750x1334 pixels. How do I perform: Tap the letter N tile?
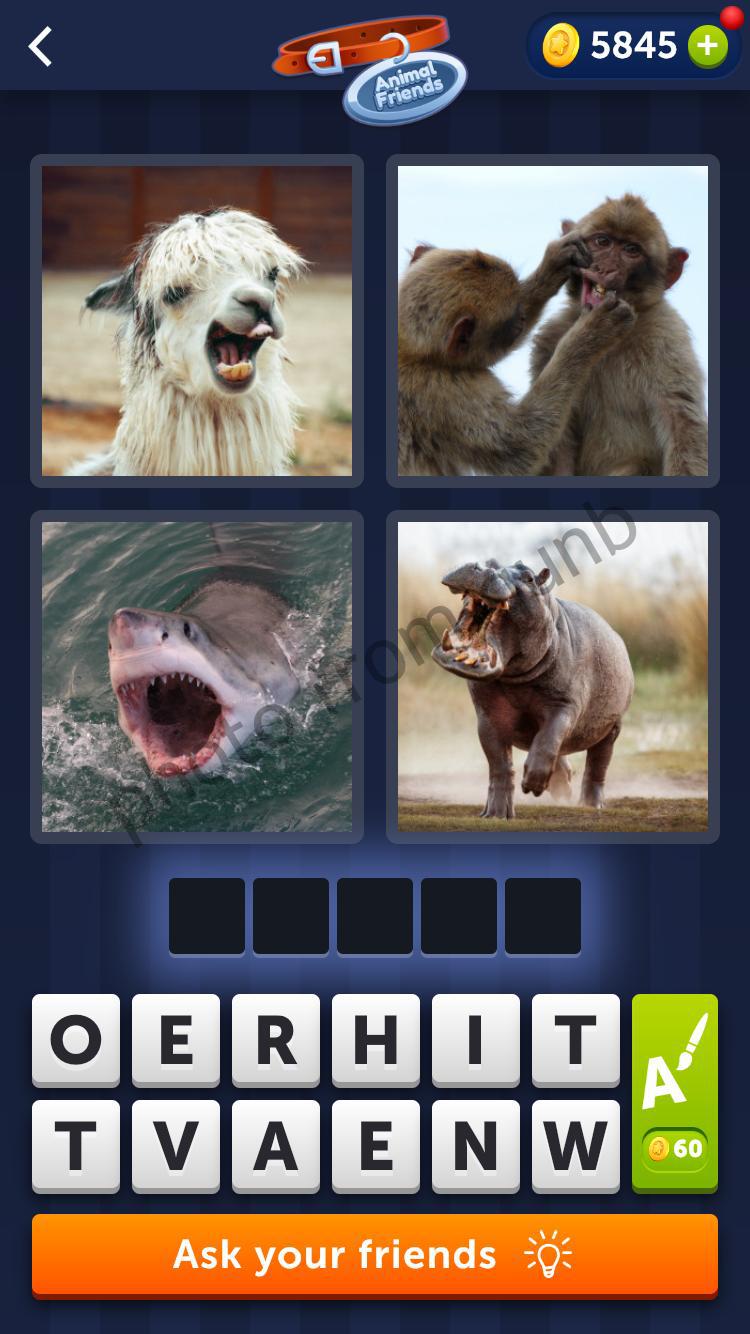475,1145
